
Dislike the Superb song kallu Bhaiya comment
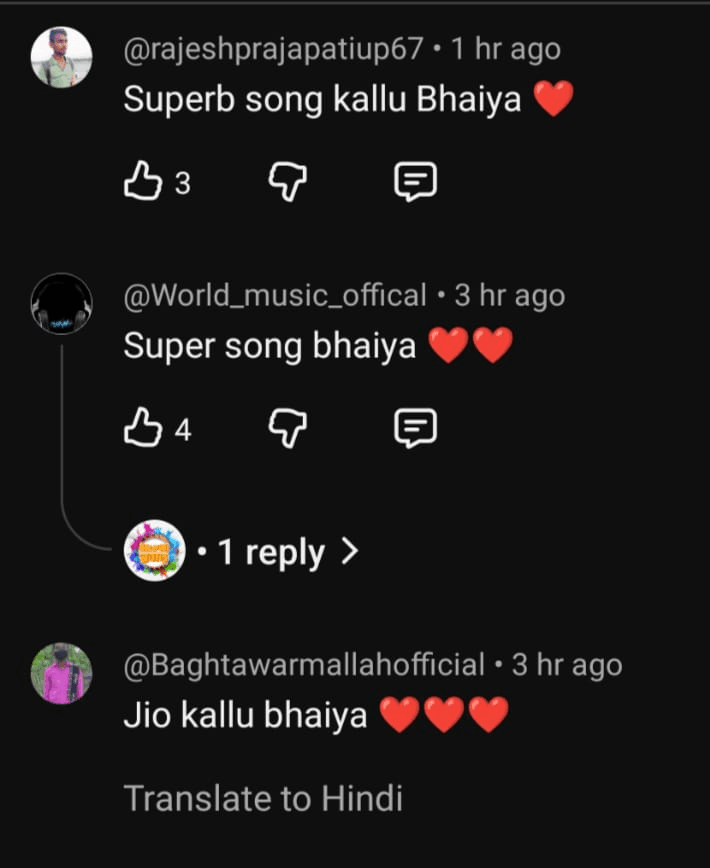pyautogui.click(x=287, y=182)
